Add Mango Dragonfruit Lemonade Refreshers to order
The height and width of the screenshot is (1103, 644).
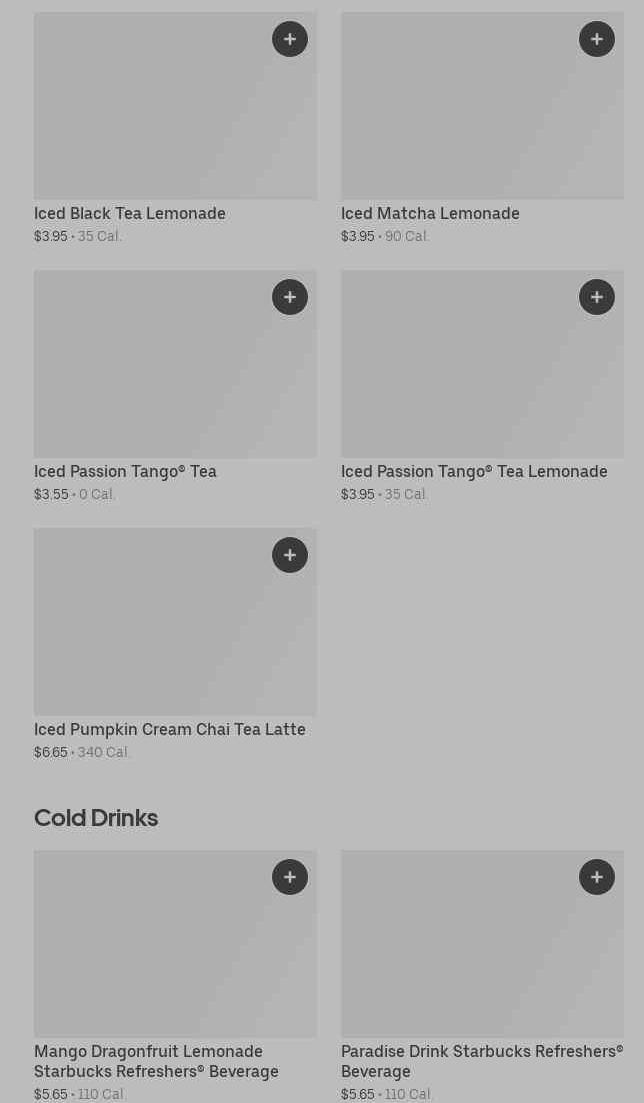(290, 877)
